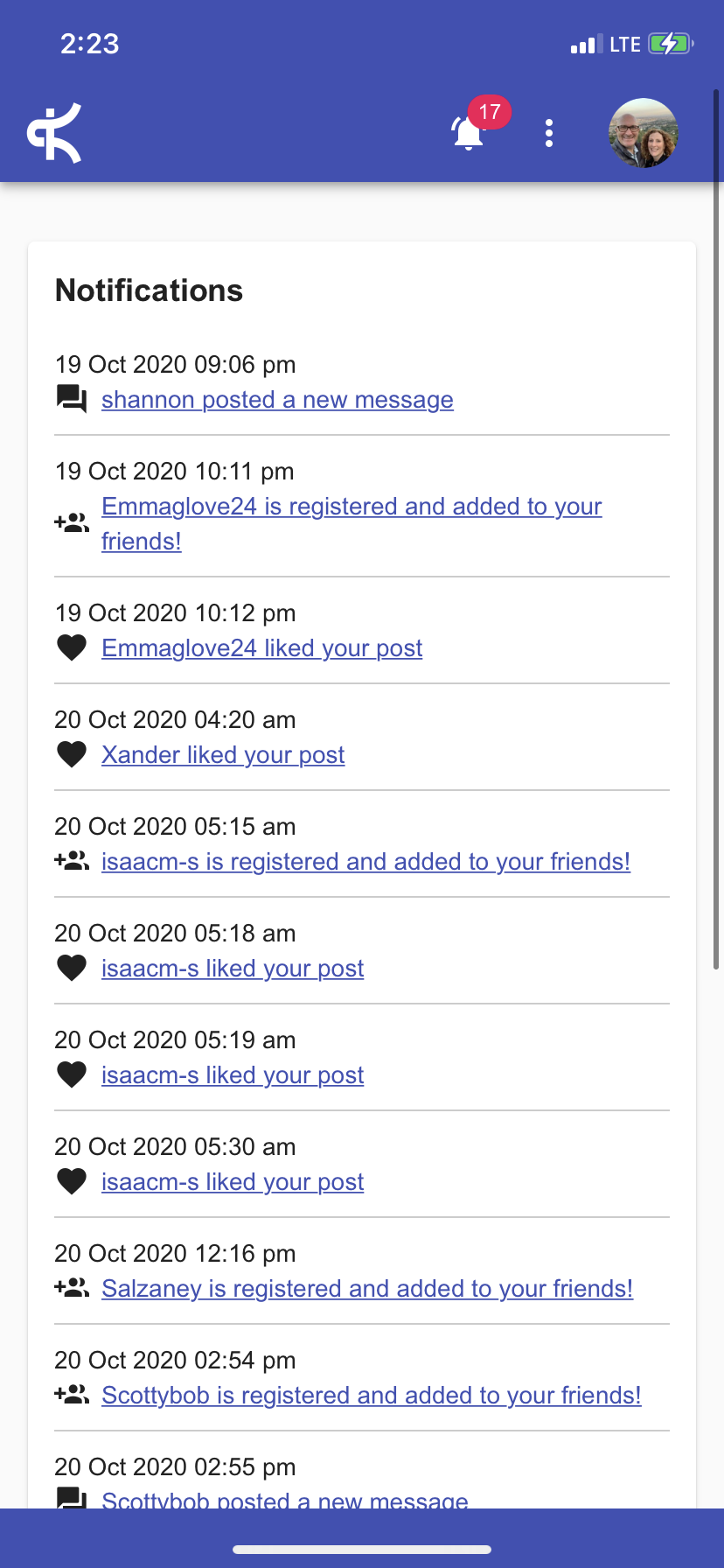Open Xander liked your post
The width and height of the screenshot is (724, 1568).
click(223, 755)
